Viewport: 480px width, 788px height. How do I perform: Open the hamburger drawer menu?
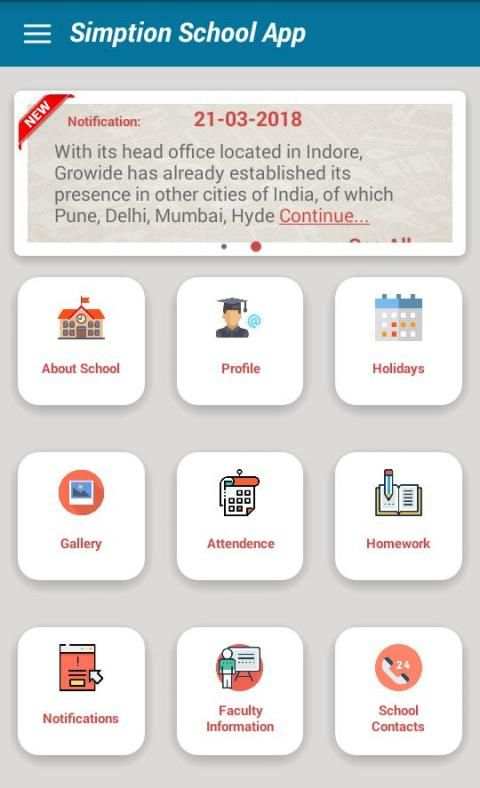click(x=37, y=34)
